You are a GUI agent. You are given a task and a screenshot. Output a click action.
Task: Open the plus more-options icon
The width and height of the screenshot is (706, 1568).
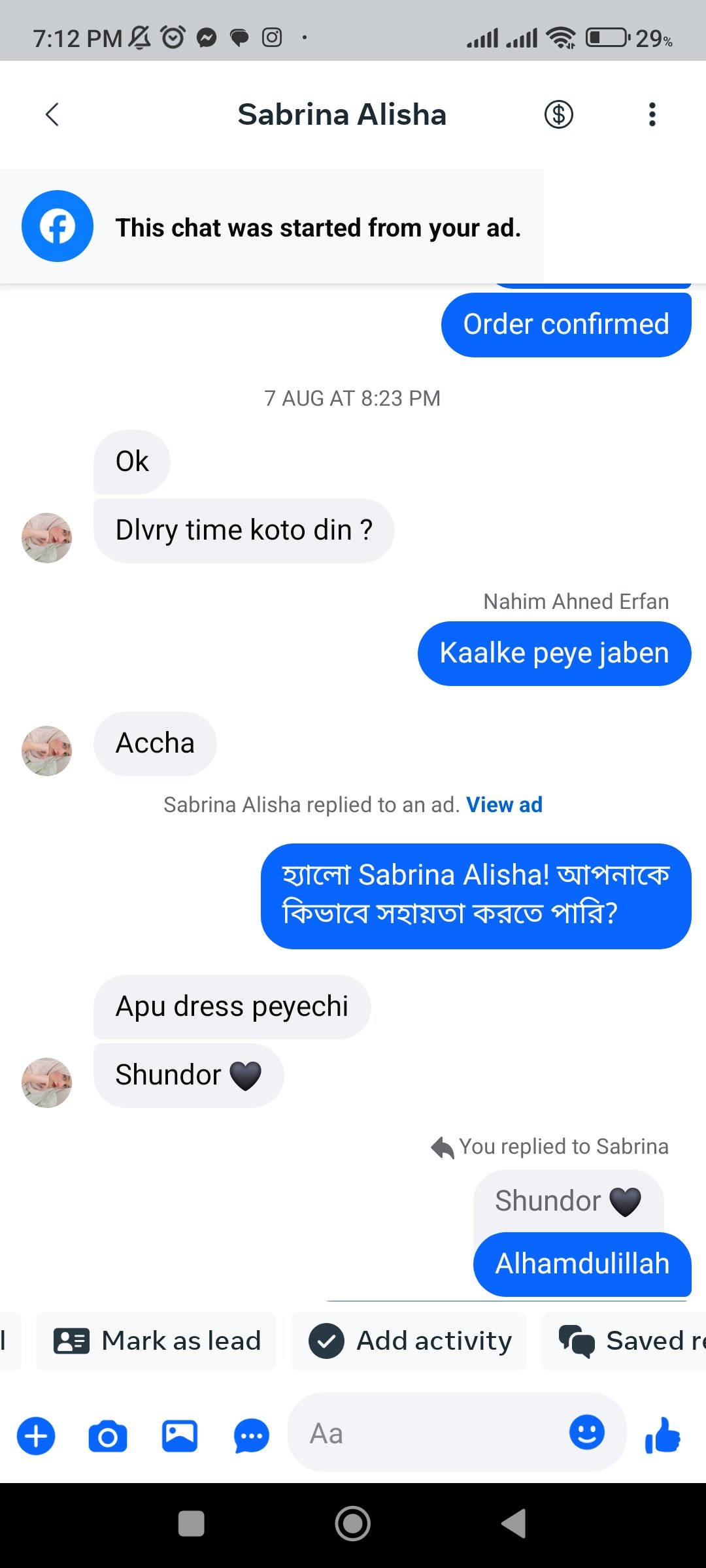pos(36,1436)
